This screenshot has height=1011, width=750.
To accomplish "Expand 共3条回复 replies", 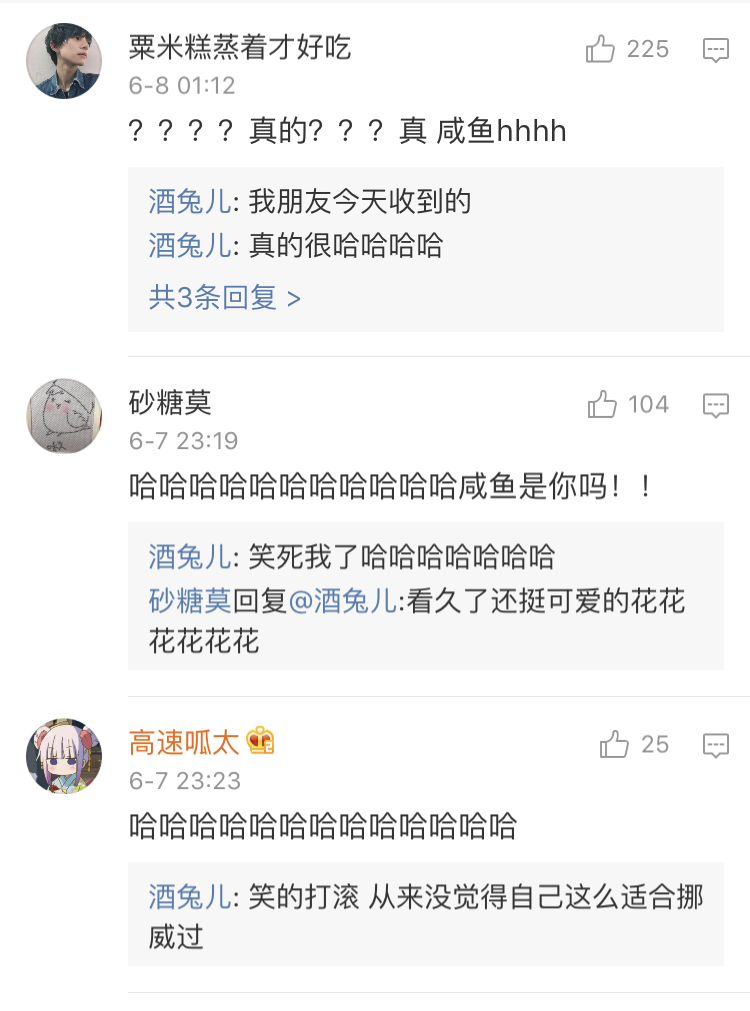I will click(x=224, y=297).
